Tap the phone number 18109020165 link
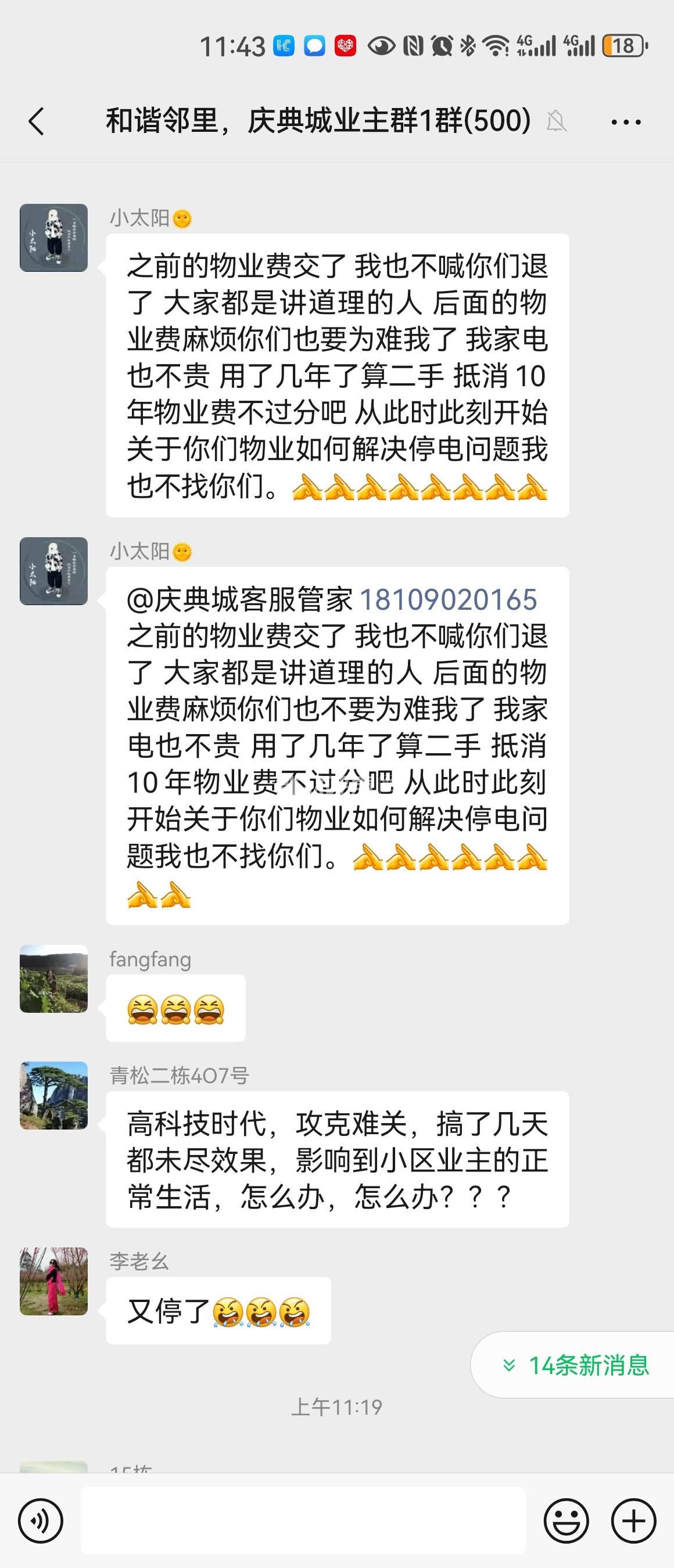This screenshot has height=1568, width=674. click(448, 599)
